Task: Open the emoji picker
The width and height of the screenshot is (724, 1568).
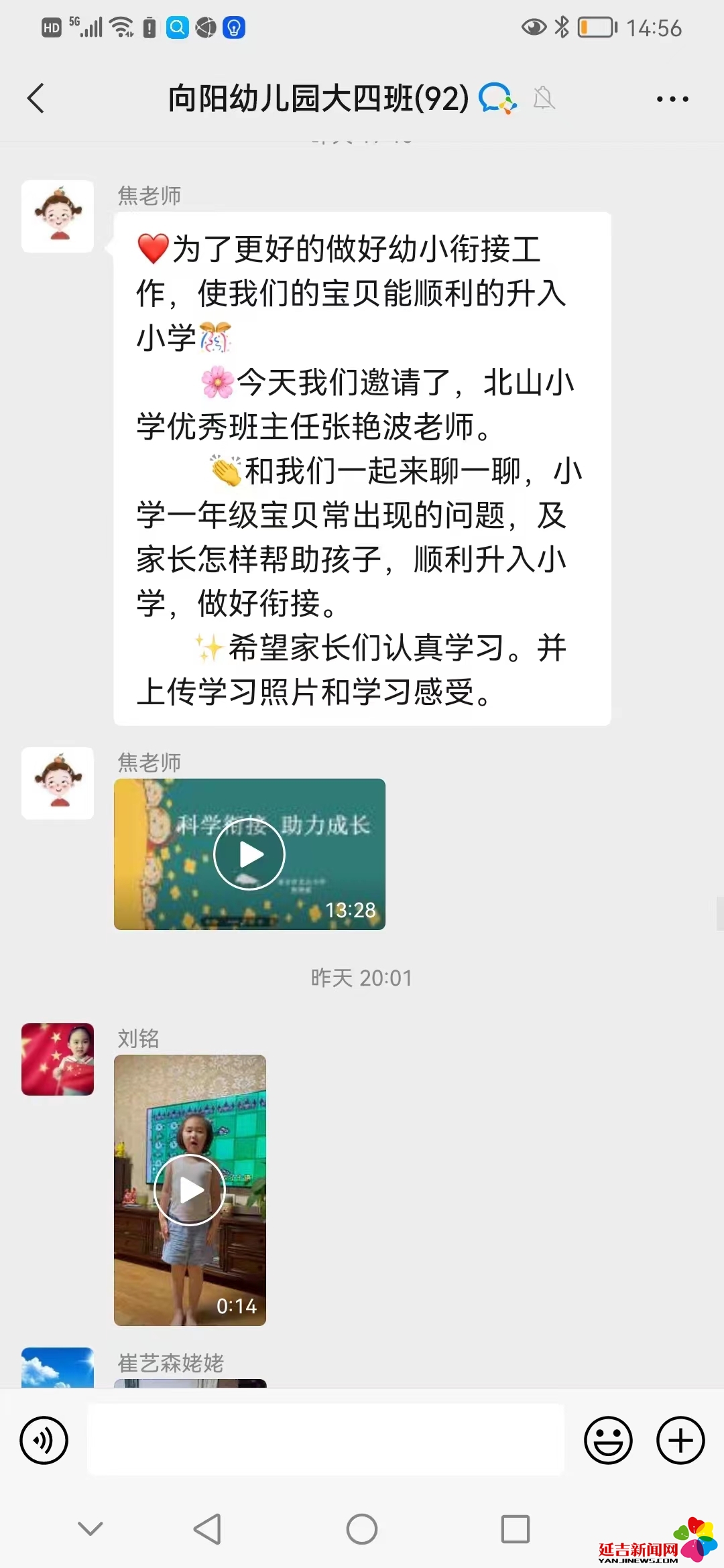Action: 608,1440
